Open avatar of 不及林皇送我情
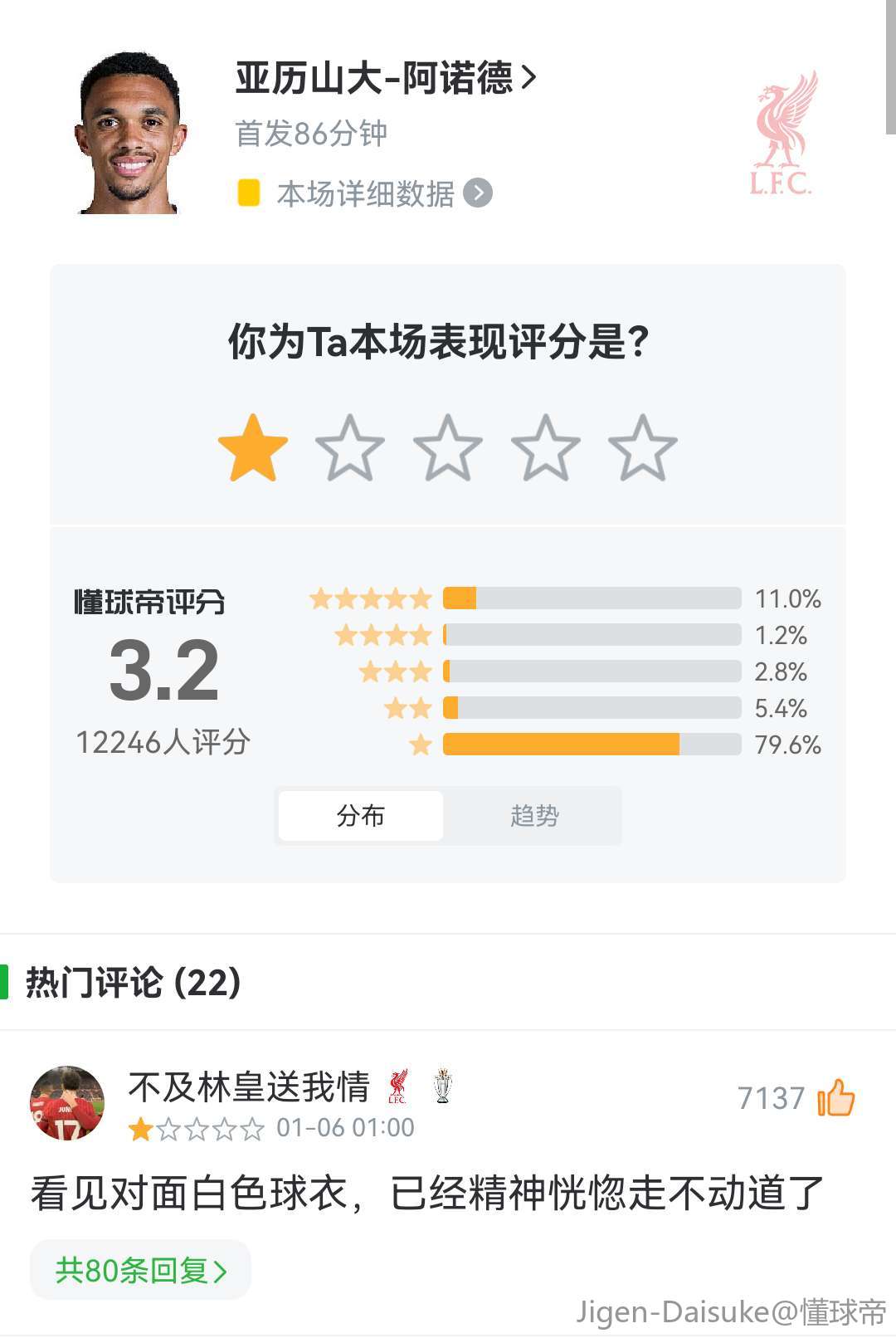896x1338 pixels. pyautogui.click(x=67, y=1103)
